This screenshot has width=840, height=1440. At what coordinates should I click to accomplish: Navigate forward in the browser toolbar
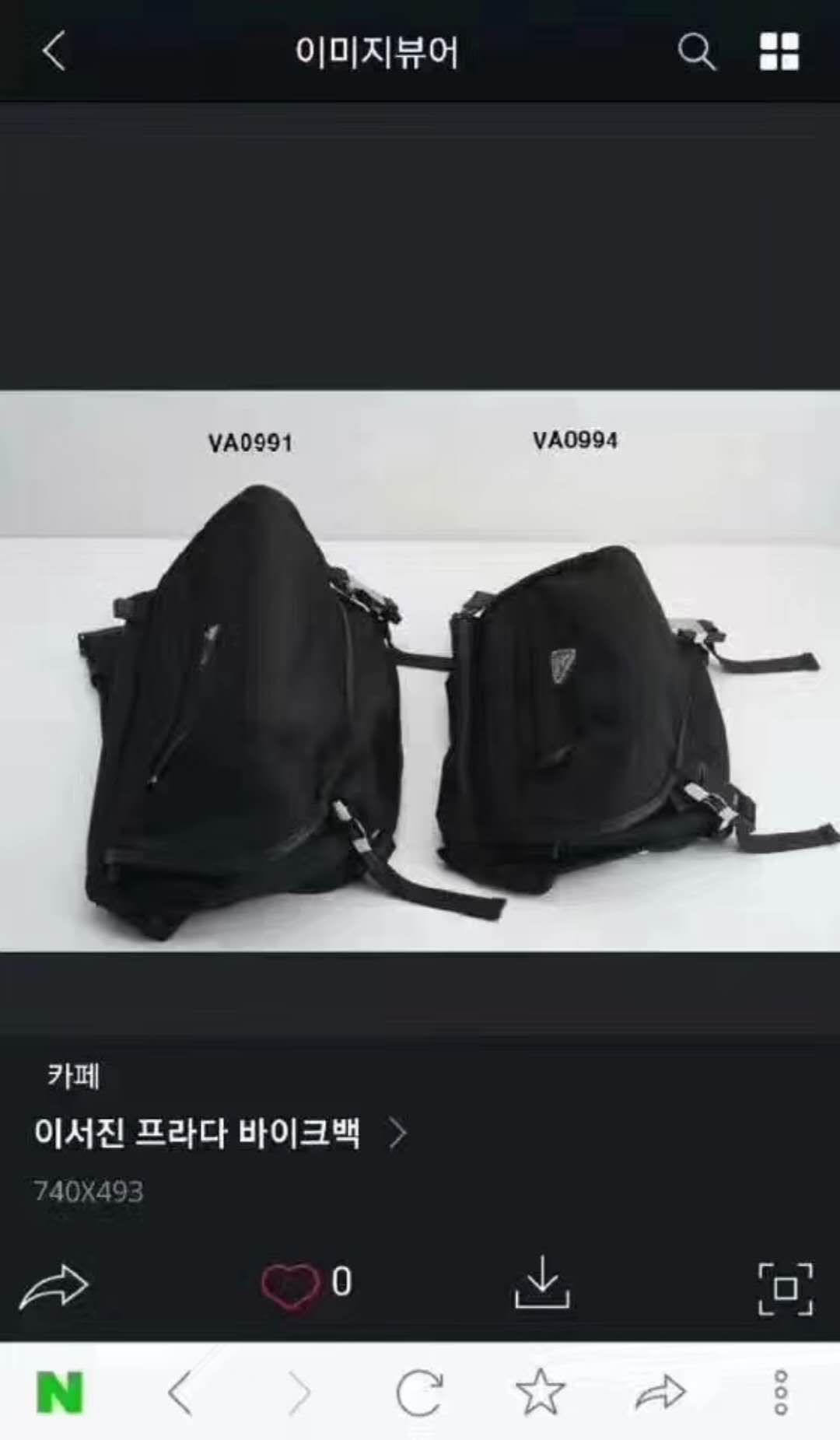[299, 1393]
